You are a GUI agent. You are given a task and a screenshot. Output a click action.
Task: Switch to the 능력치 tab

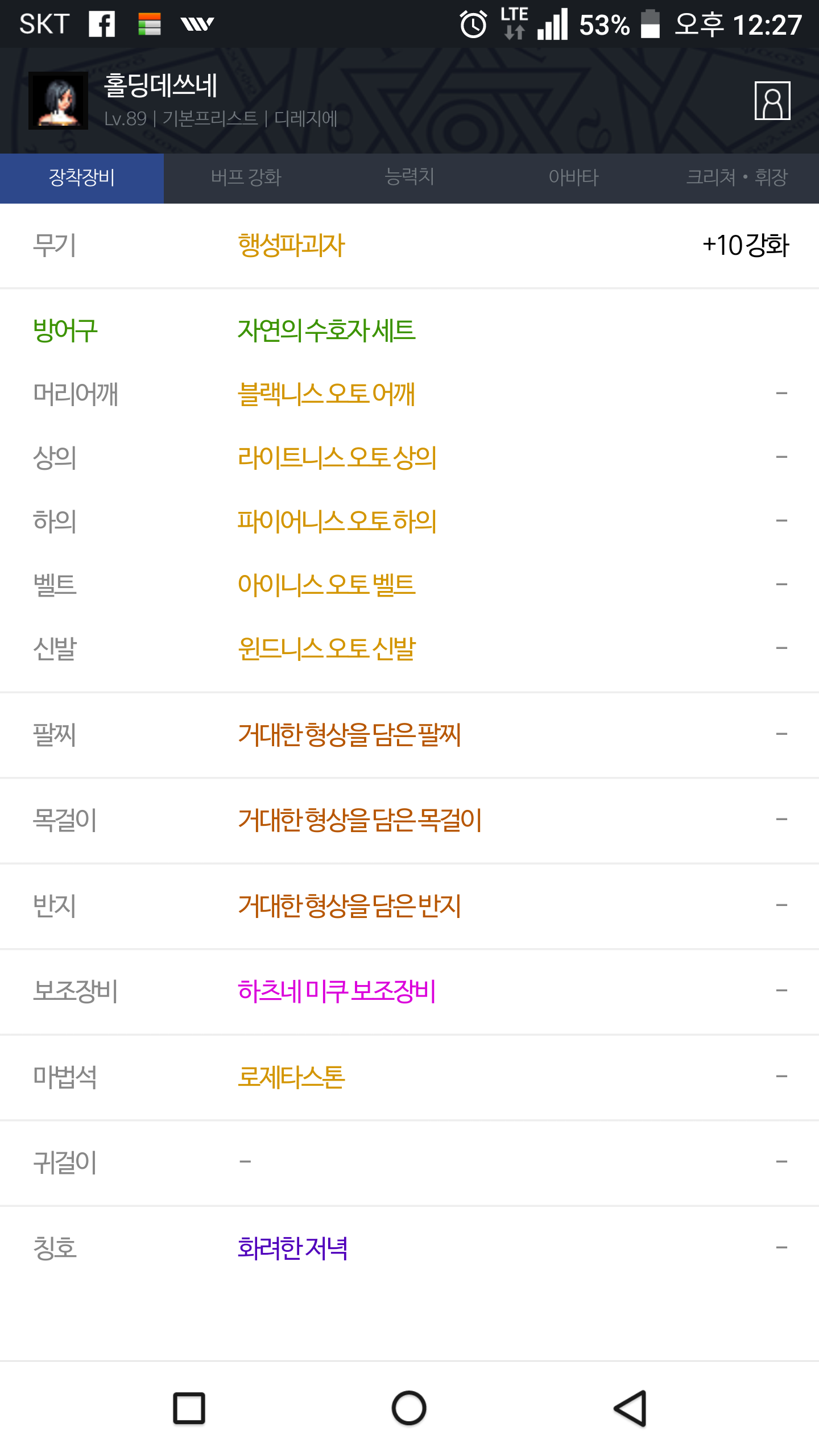[409, 178]
